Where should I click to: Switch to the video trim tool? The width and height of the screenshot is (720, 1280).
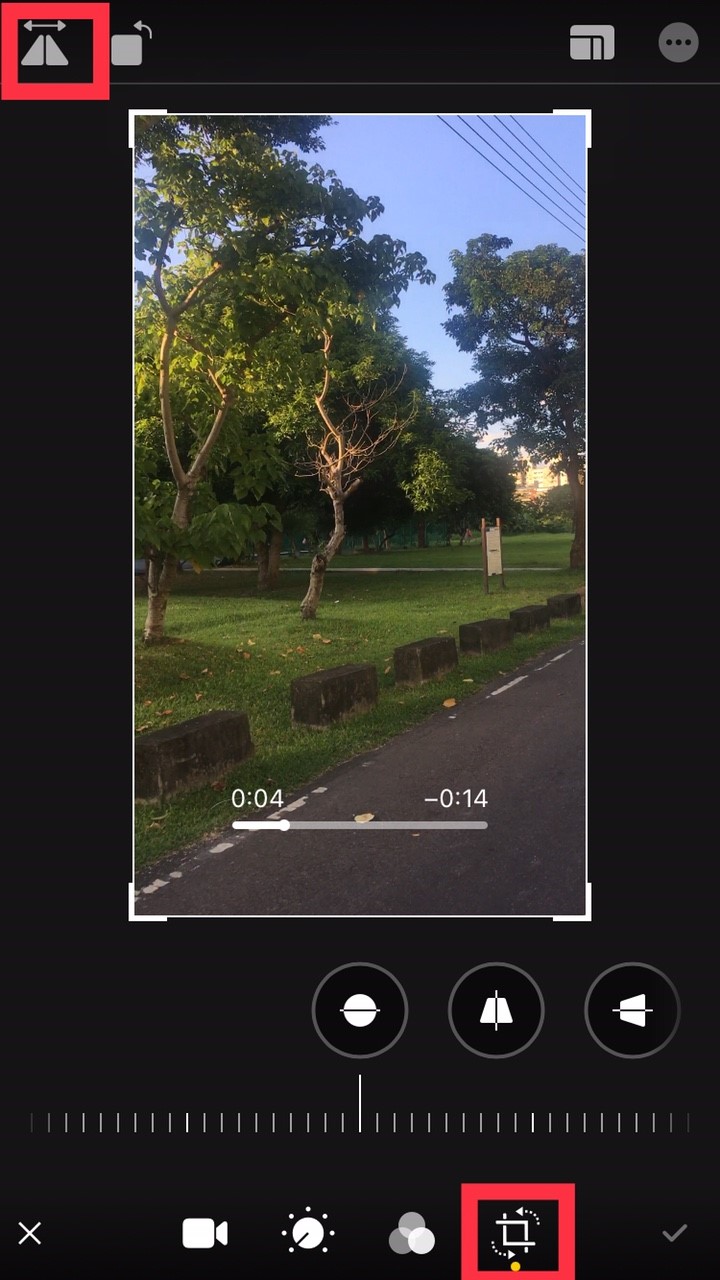coord(205,1234)
